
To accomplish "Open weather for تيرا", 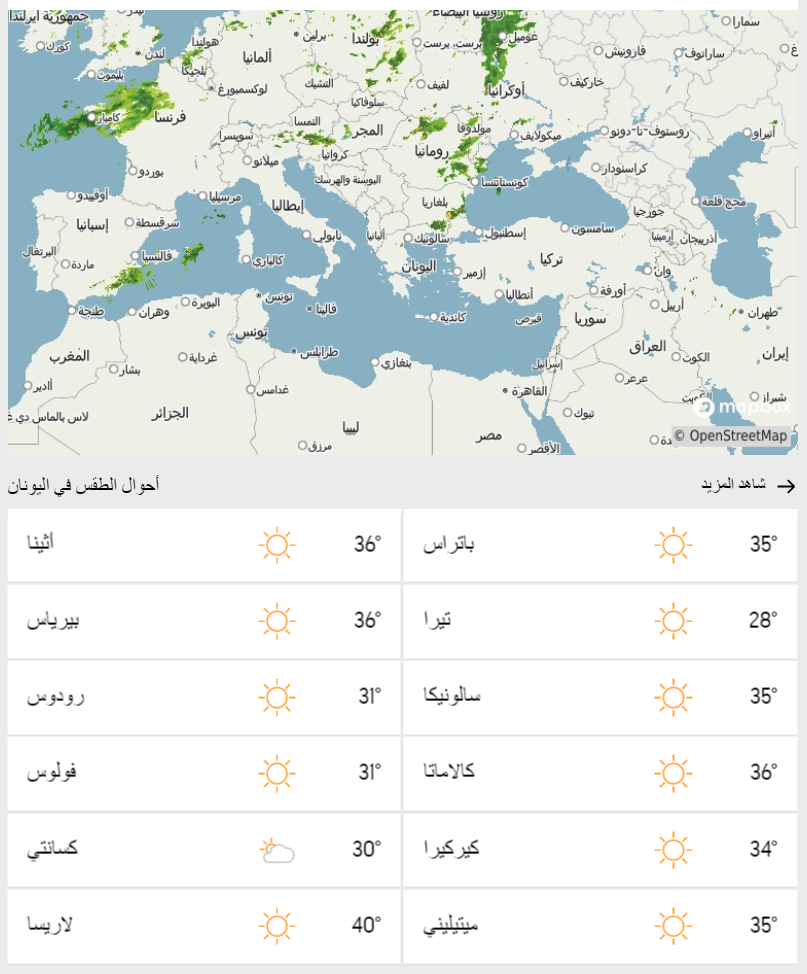I will pyautogui.click(x=600, y=621).
